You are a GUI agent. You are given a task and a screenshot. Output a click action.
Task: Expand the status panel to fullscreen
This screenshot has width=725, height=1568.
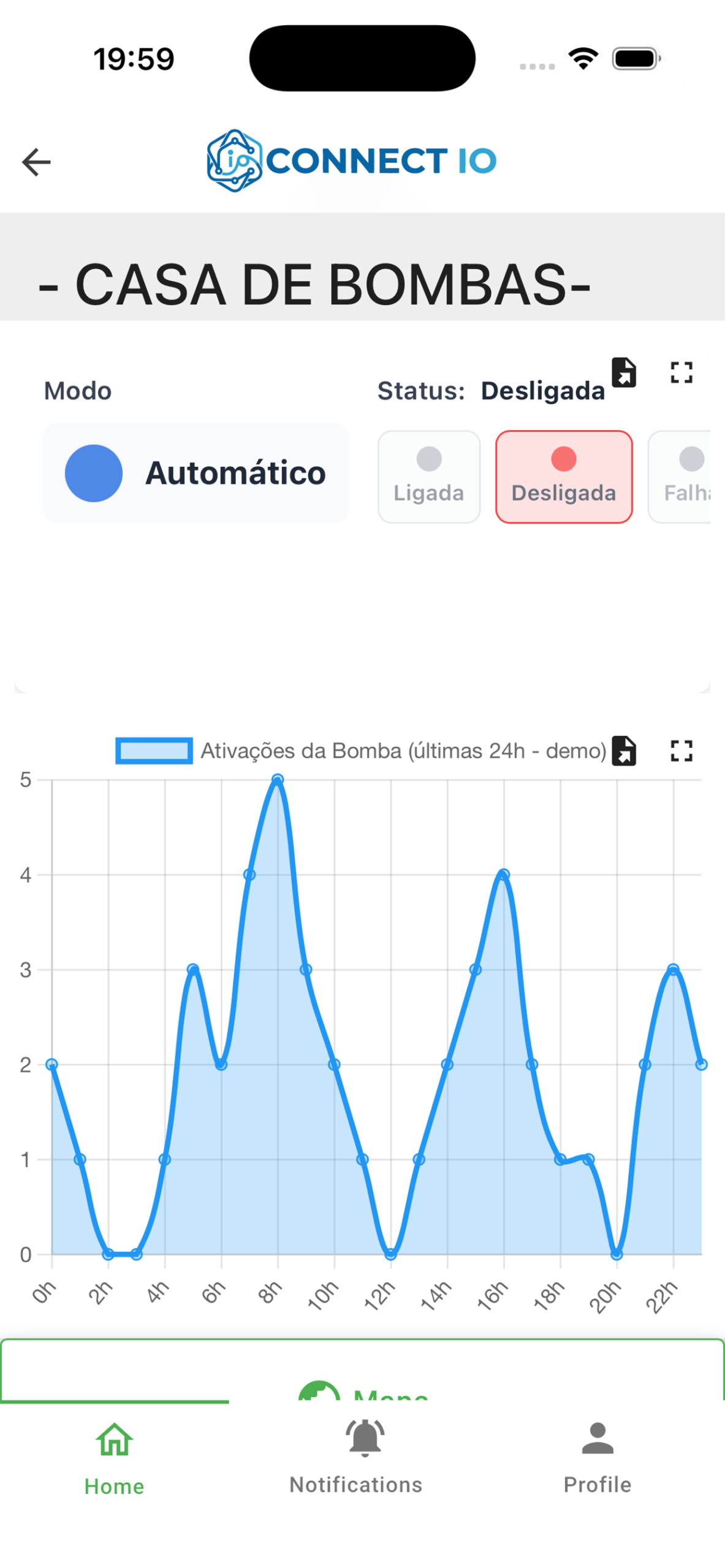click(681, 372)
